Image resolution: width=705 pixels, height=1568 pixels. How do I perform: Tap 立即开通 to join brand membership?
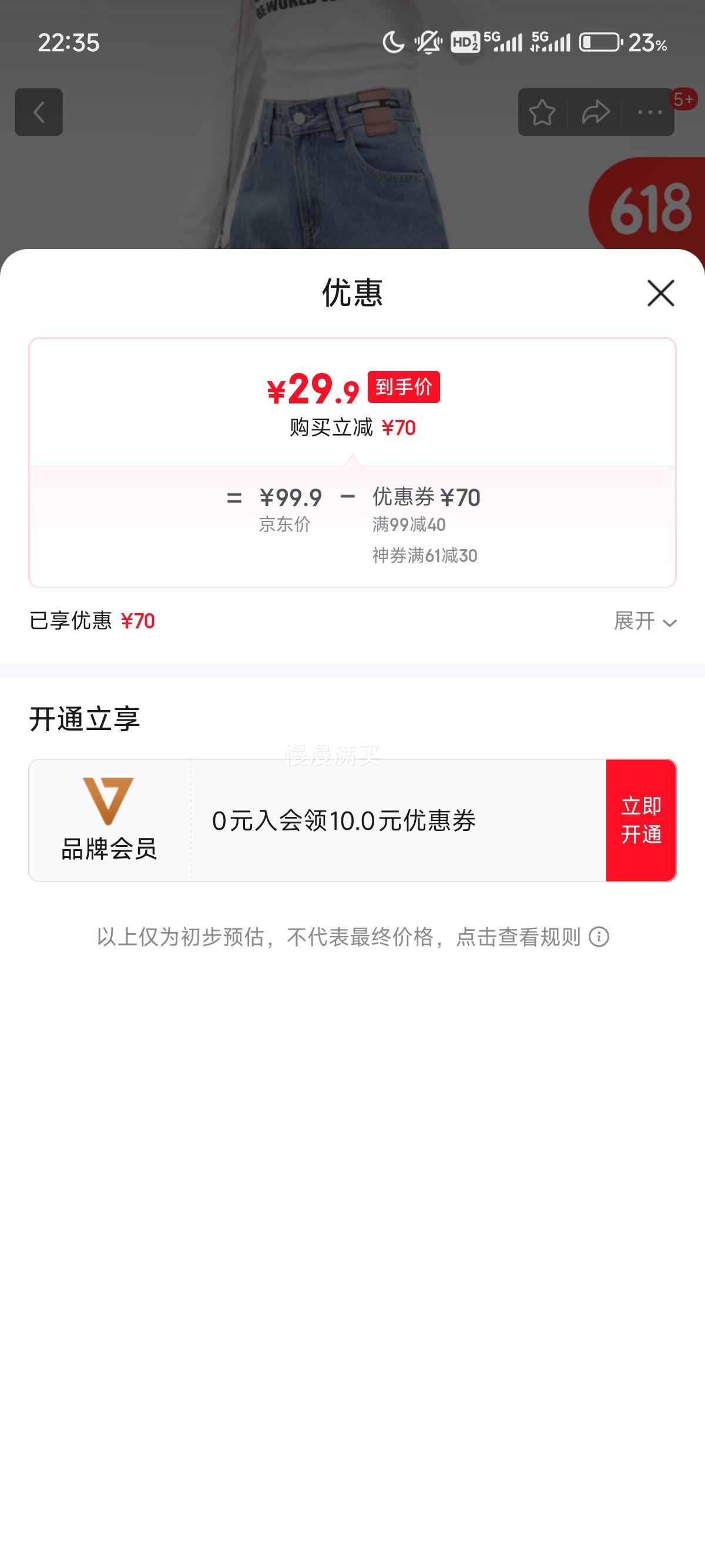click(x=641, y=820)
